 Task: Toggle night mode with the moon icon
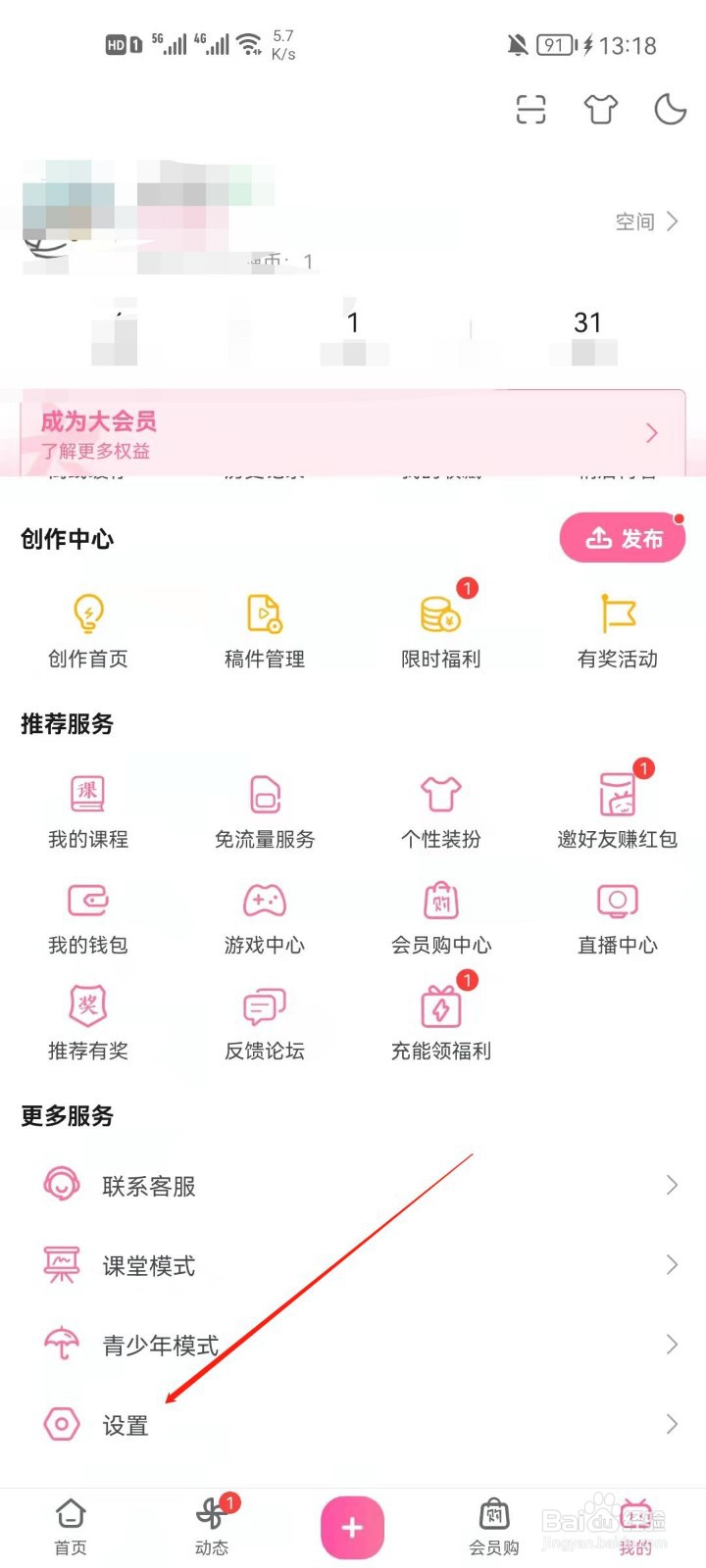click(670, 110)
